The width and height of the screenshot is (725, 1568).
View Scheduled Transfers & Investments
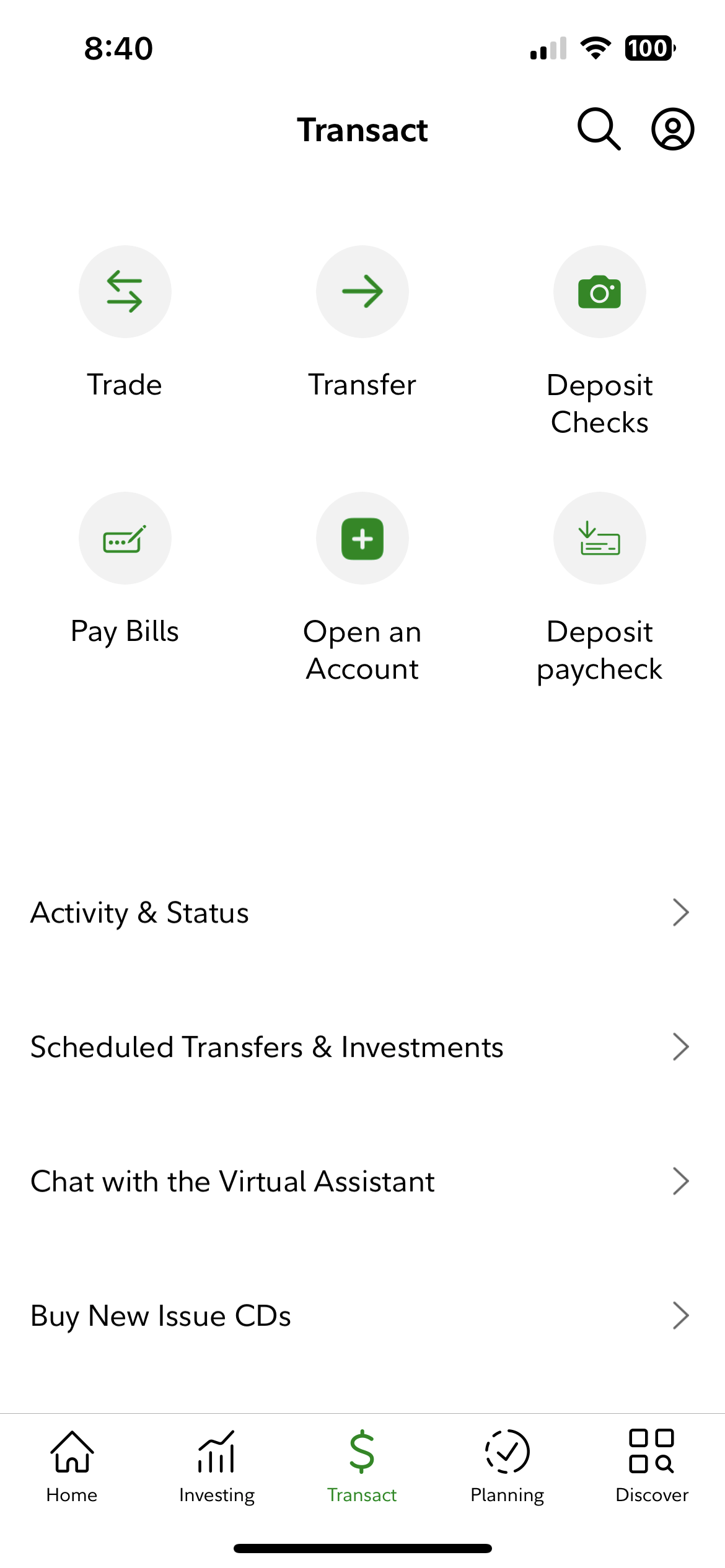[x=361, y=1047]
